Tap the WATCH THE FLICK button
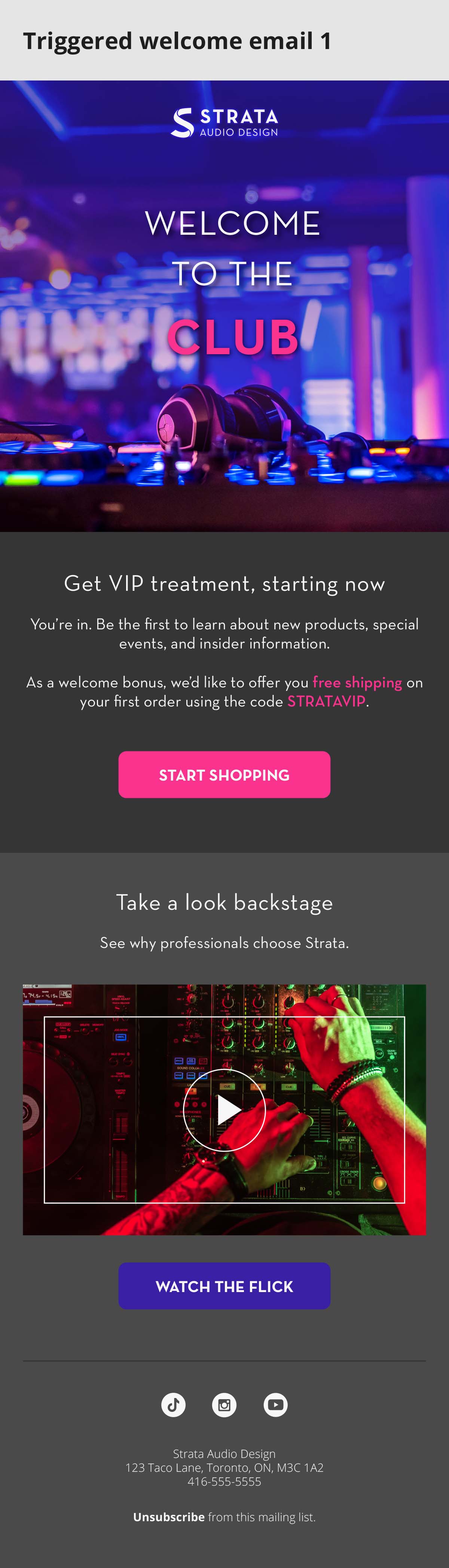Viewport: 449px width, 1568px height. tap(224, 1286)
